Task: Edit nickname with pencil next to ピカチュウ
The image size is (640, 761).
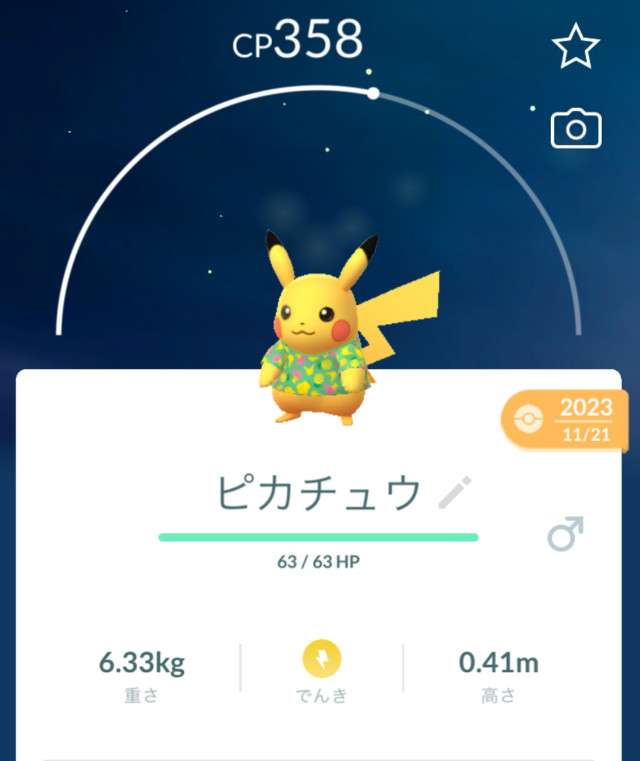Action: pos(455,493)
